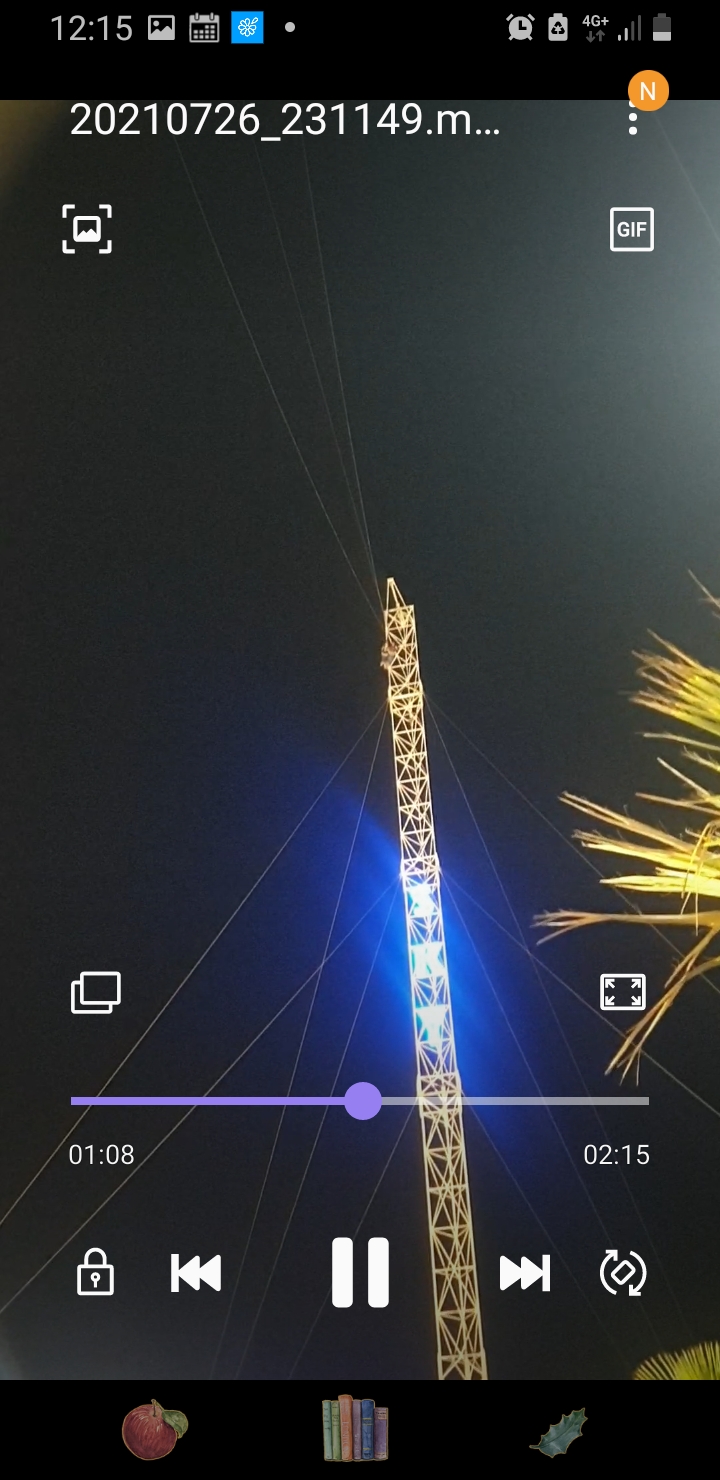This screenshot has height=1480, width=720.
Task: Open video in pop-up player
Action: 96,993
